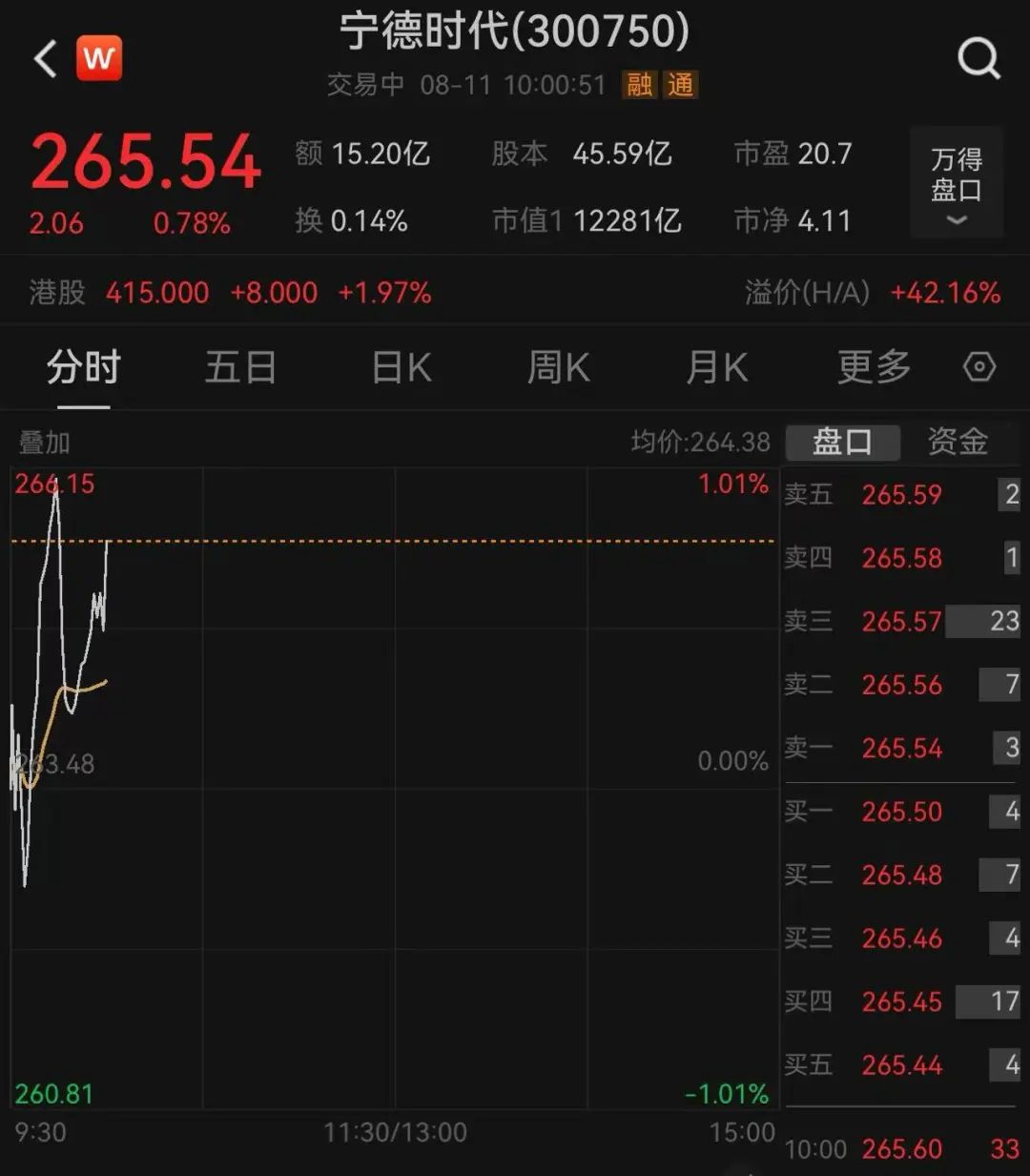Expand the 万得盘口 dropdown
Viewport: 1030px width, 1176px height.
[x=957, y=183]
